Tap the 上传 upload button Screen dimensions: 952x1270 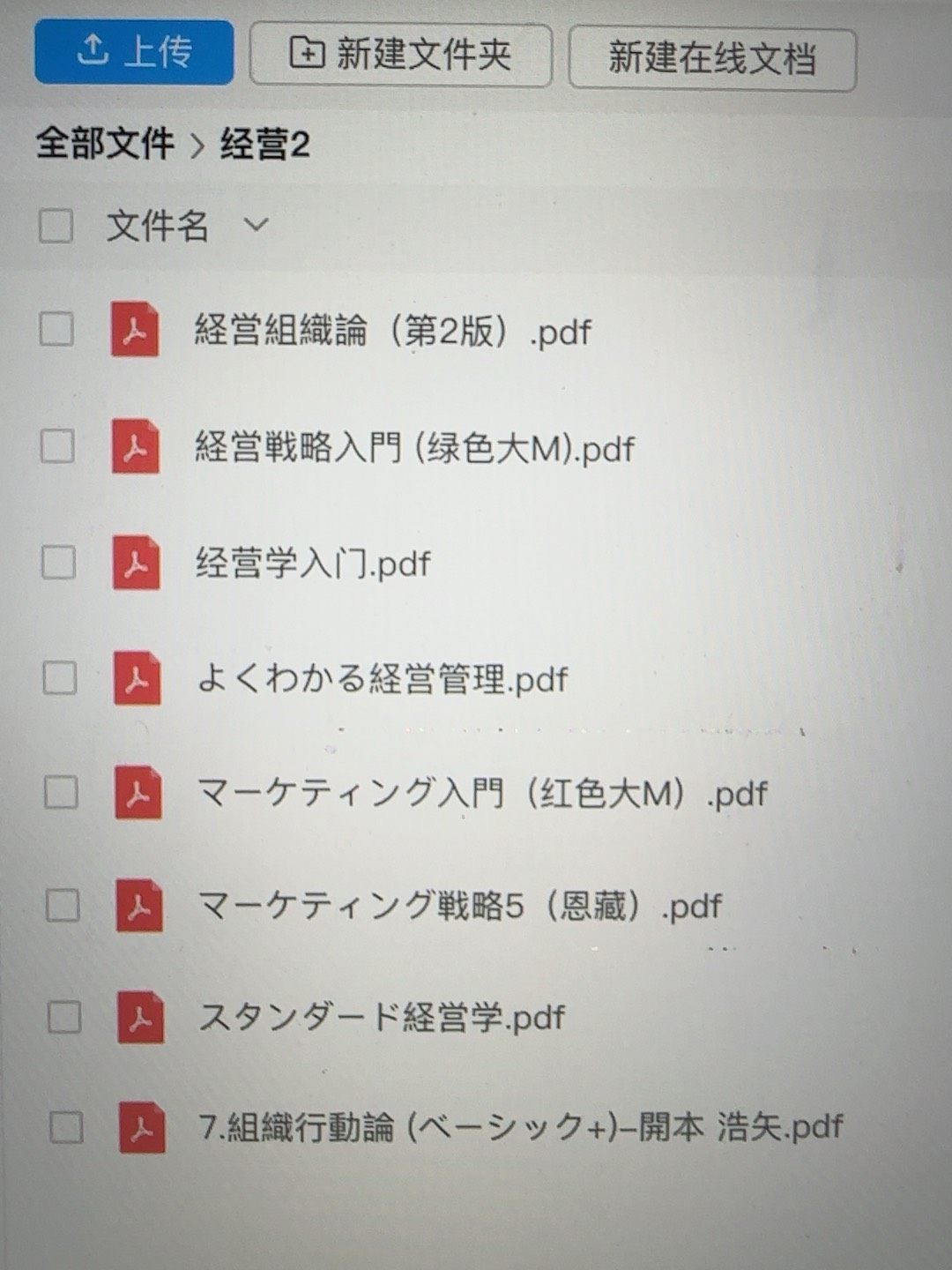134,52
